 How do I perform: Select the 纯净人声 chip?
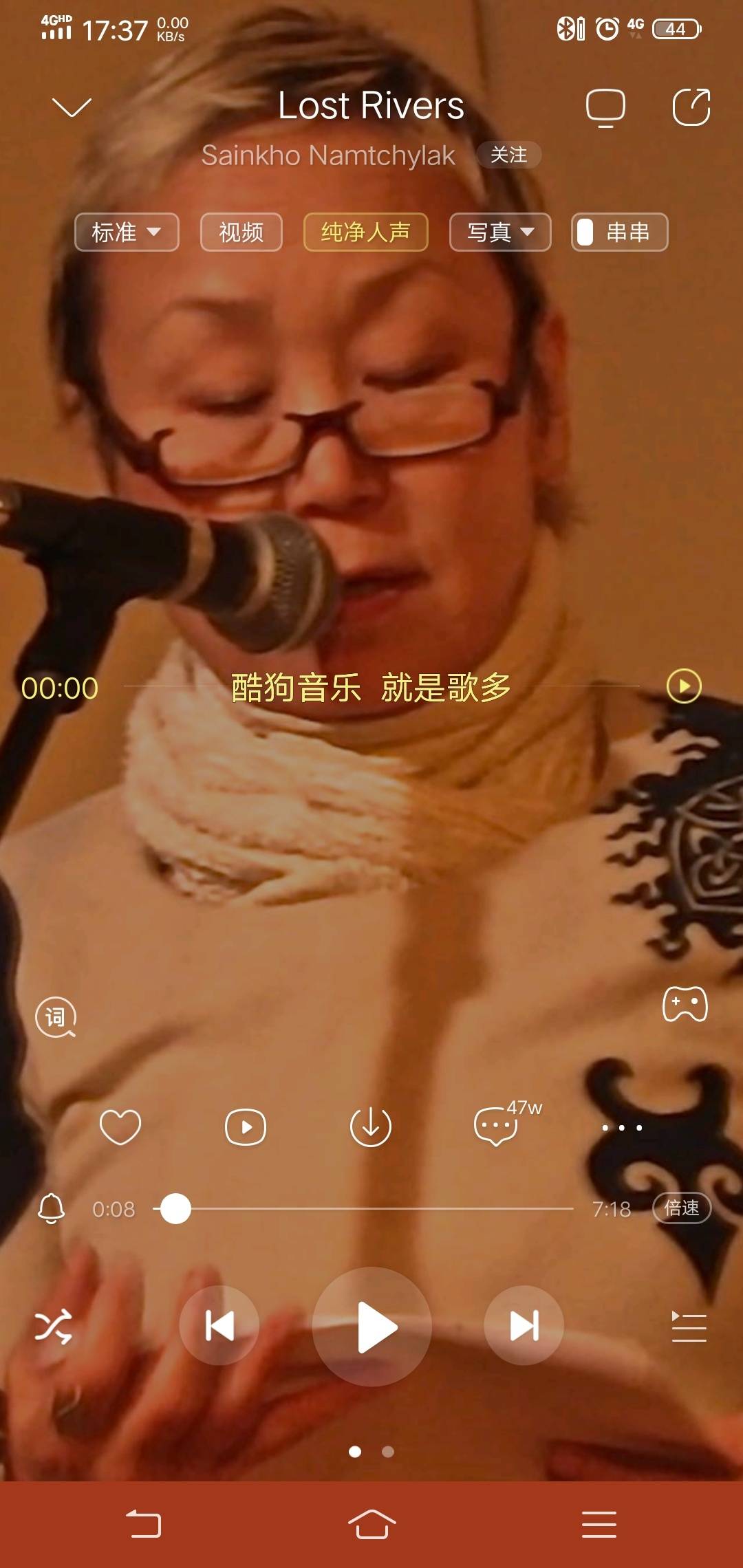pyautogui.click(x=365, y=232)
